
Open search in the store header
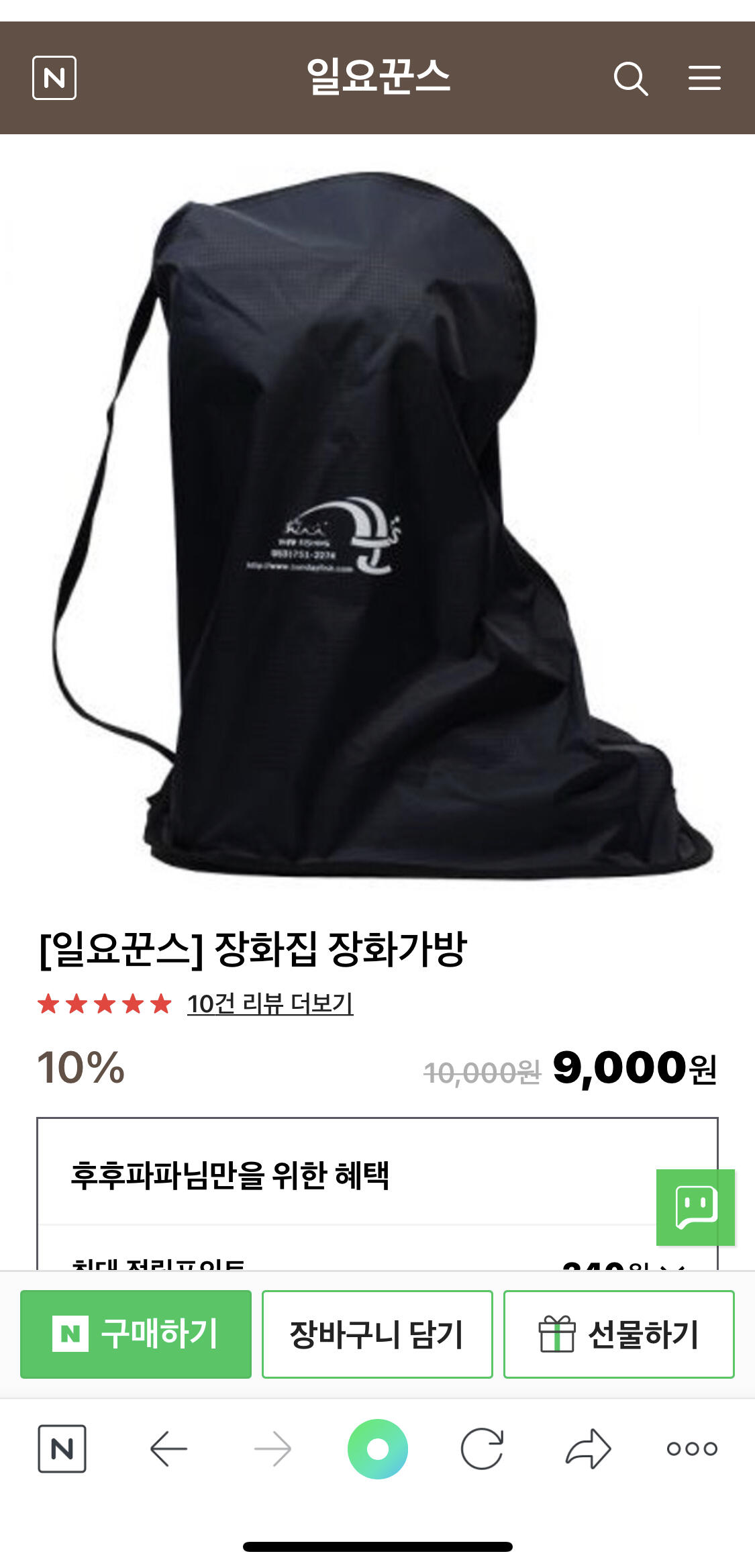[x=631, y=79]
